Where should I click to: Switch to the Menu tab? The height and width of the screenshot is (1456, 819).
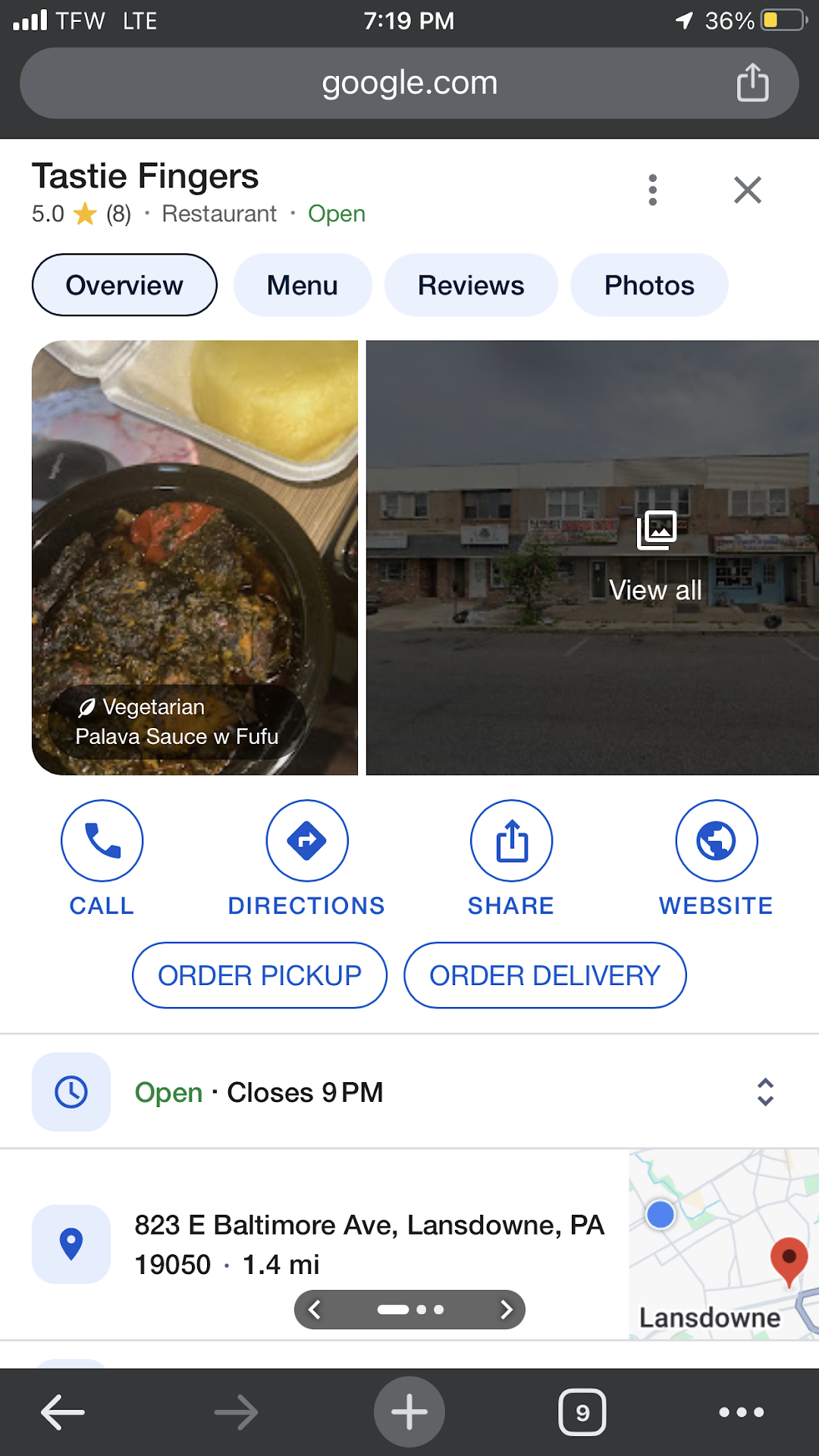[x=302, y=285]
